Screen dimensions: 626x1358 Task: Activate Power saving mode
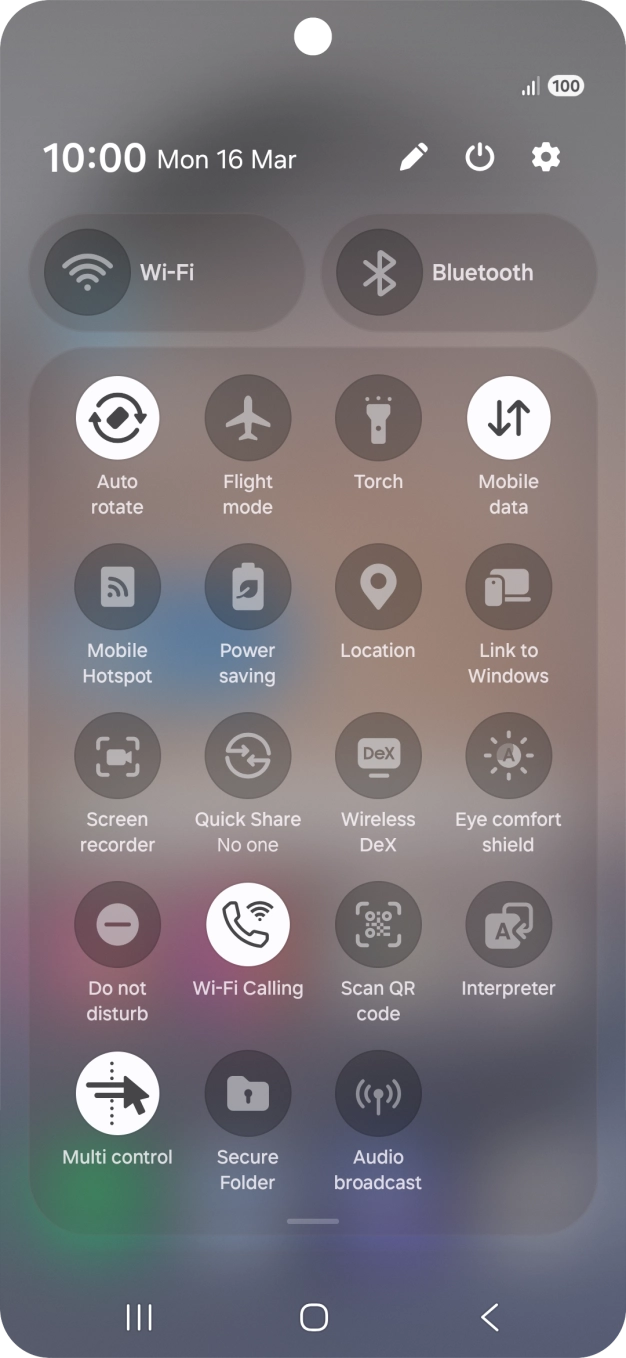(248, 587)
